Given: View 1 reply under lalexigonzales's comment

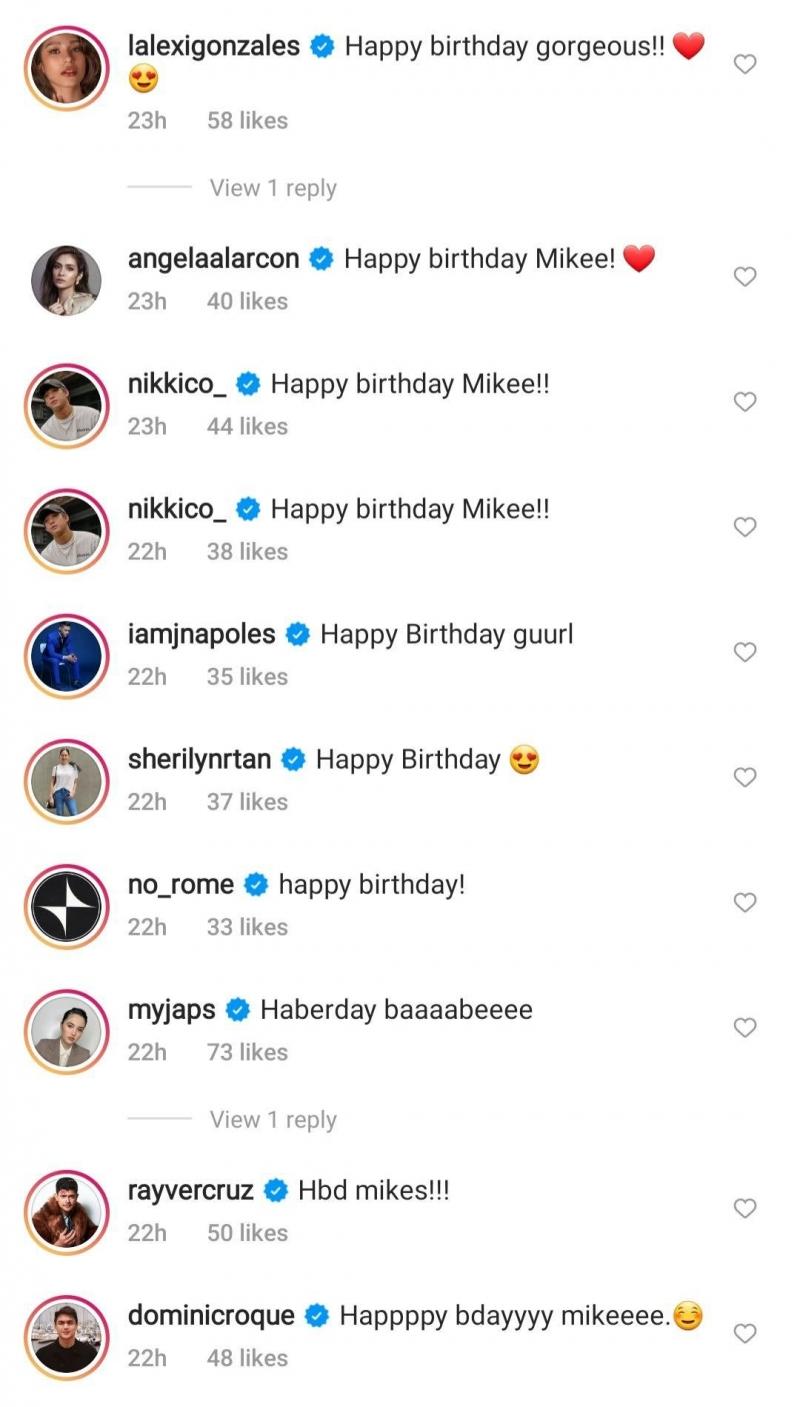Looking at the screenshot, I should pyautogui.click(x=272, y=188).
